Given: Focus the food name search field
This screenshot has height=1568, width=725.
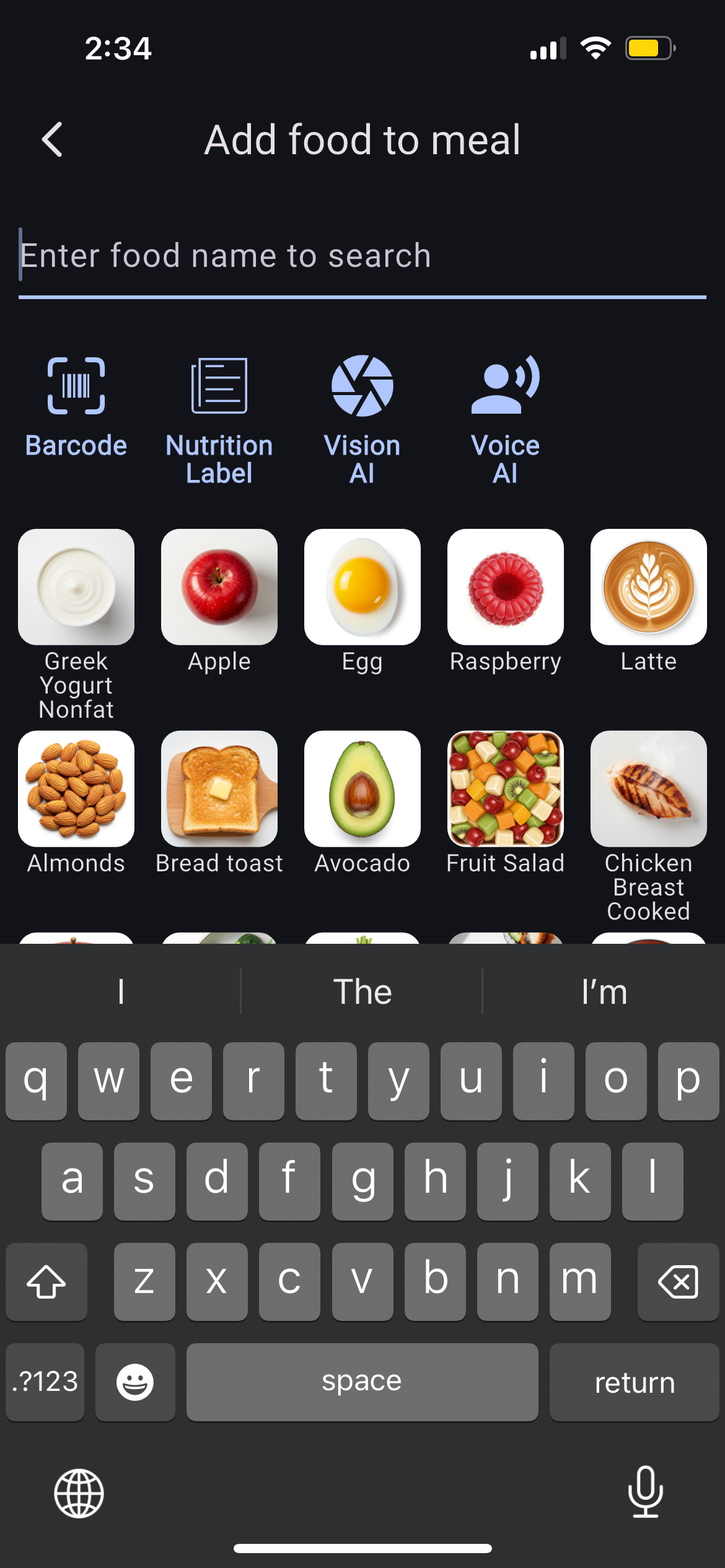Looking at the screenshot, I should [362, 256].
